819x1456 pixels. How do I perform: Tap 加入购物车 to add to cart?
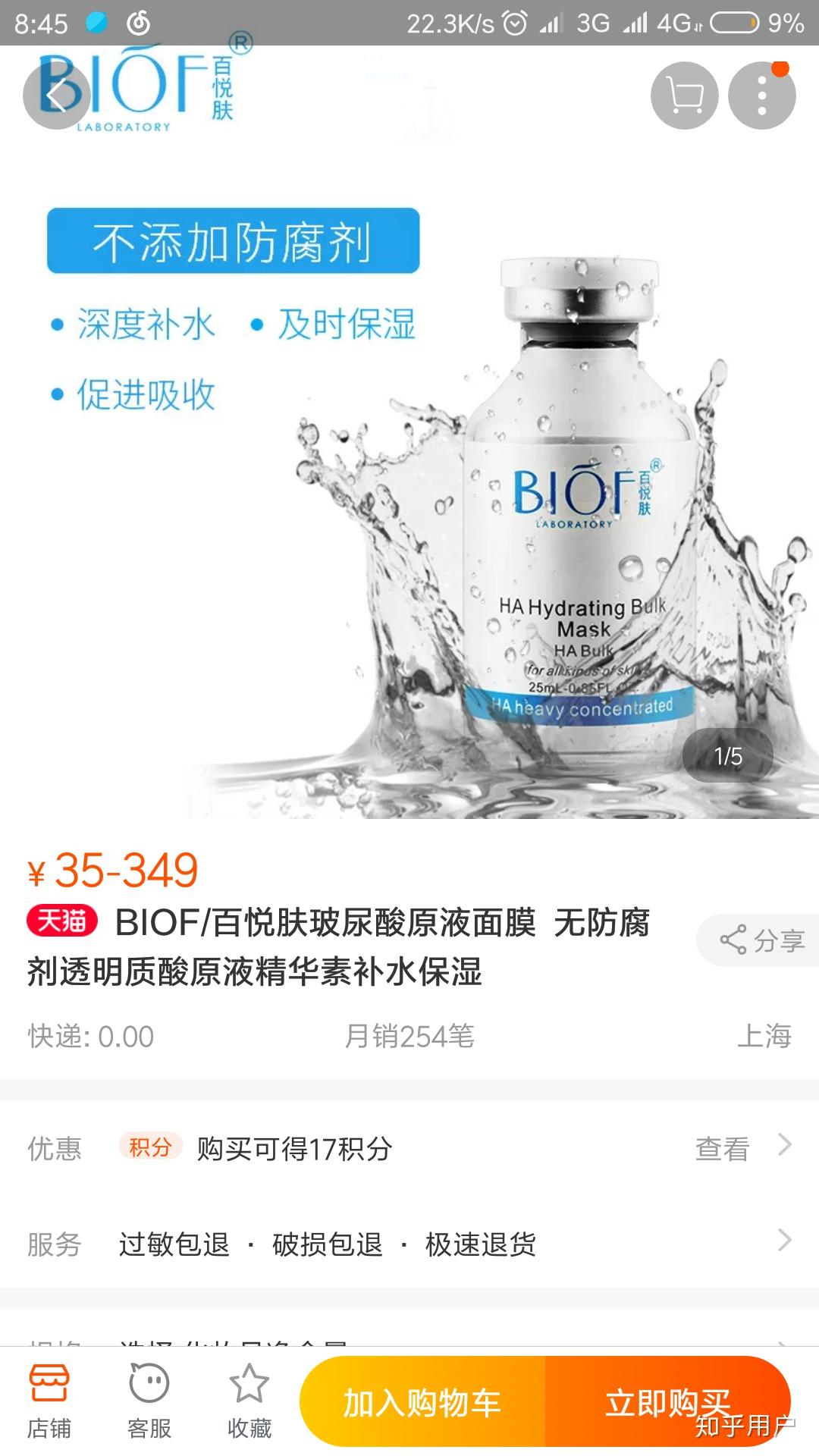[x=422, y=1402]
